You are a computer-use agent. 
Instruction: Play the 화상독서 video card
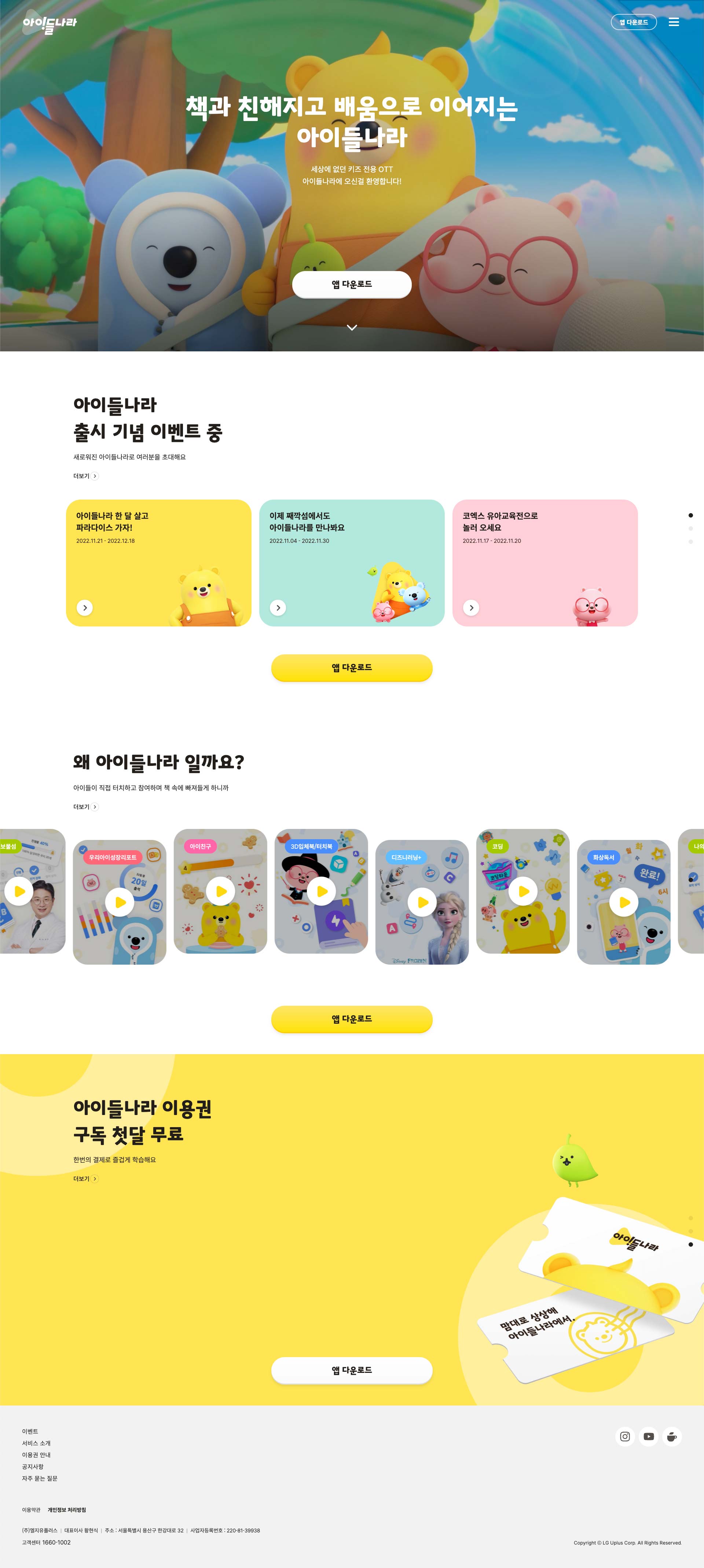point(624,902)
